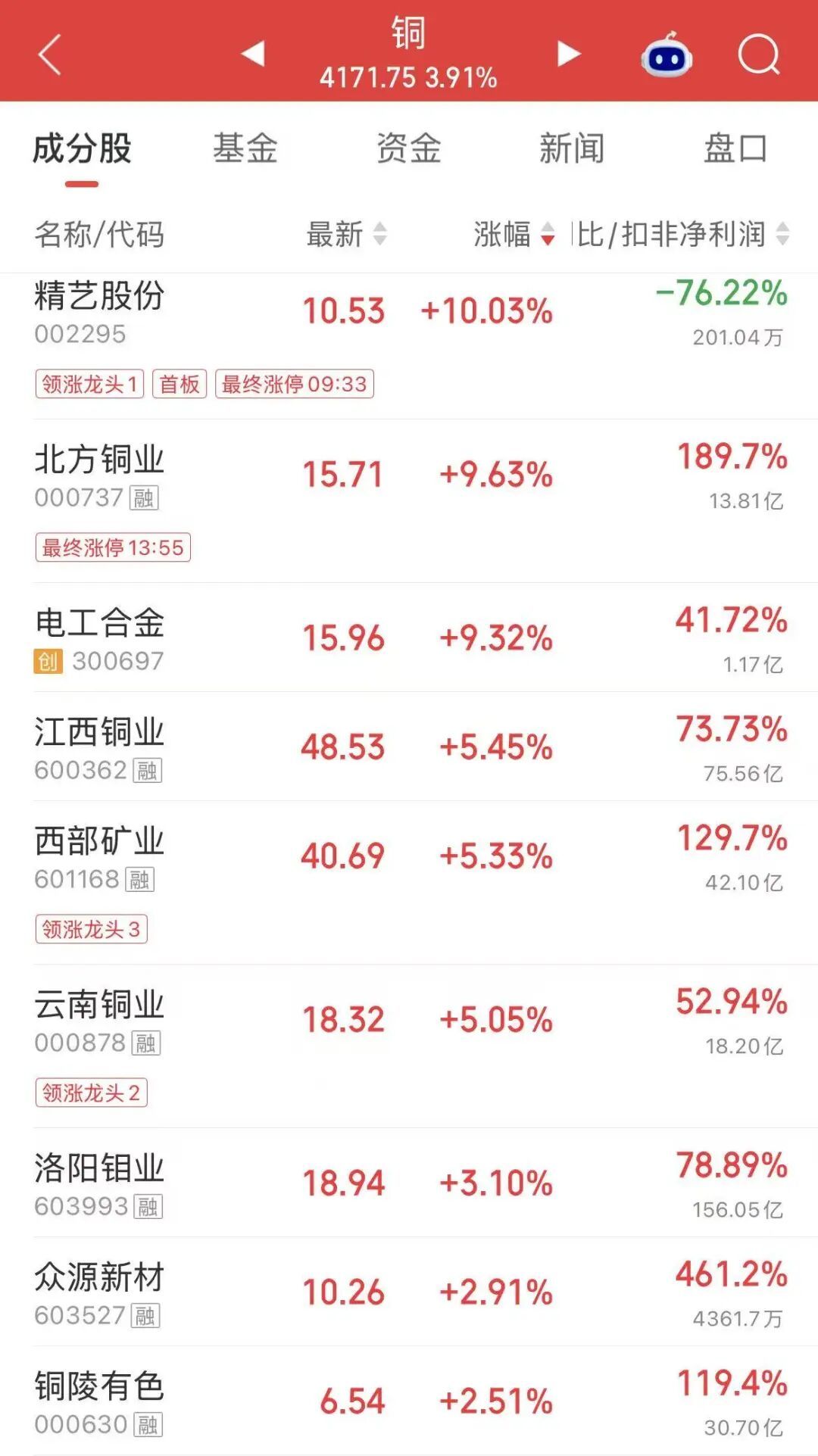The height and width of the screenshot is (1456, 818).
Task: Open stock 北方铜业 000737
Action: pyautogui.click(x=409, y=501)
